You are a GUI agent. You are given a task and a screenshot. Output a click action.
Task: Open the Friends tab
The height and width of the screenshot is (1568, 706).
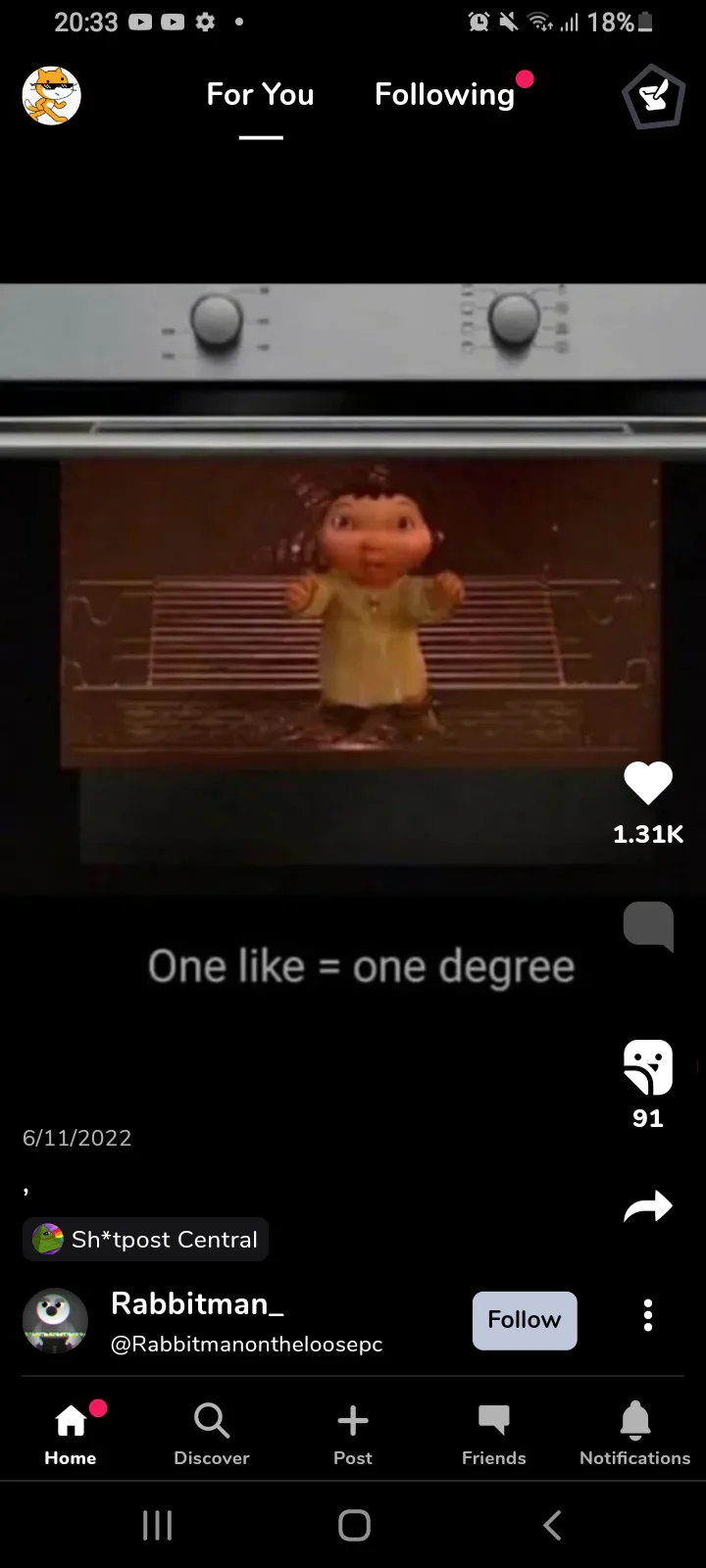pyautogui.click(x=494, y=1433)
